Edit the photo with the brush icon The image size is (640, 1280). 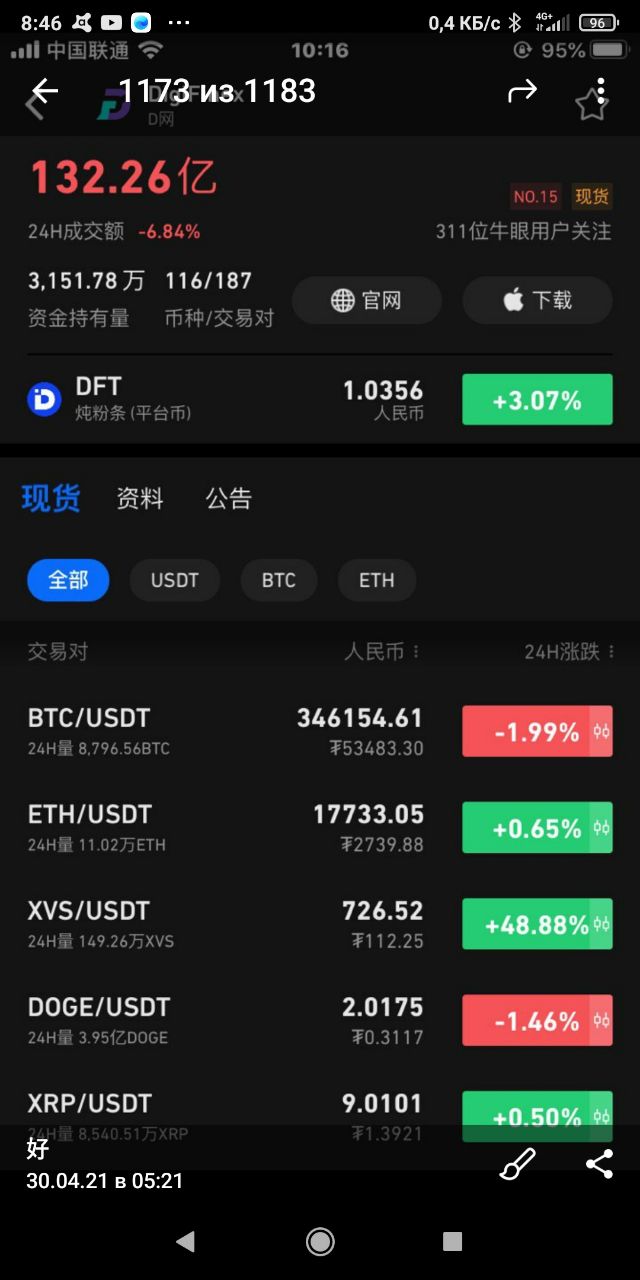click(x=518, y=1164)
